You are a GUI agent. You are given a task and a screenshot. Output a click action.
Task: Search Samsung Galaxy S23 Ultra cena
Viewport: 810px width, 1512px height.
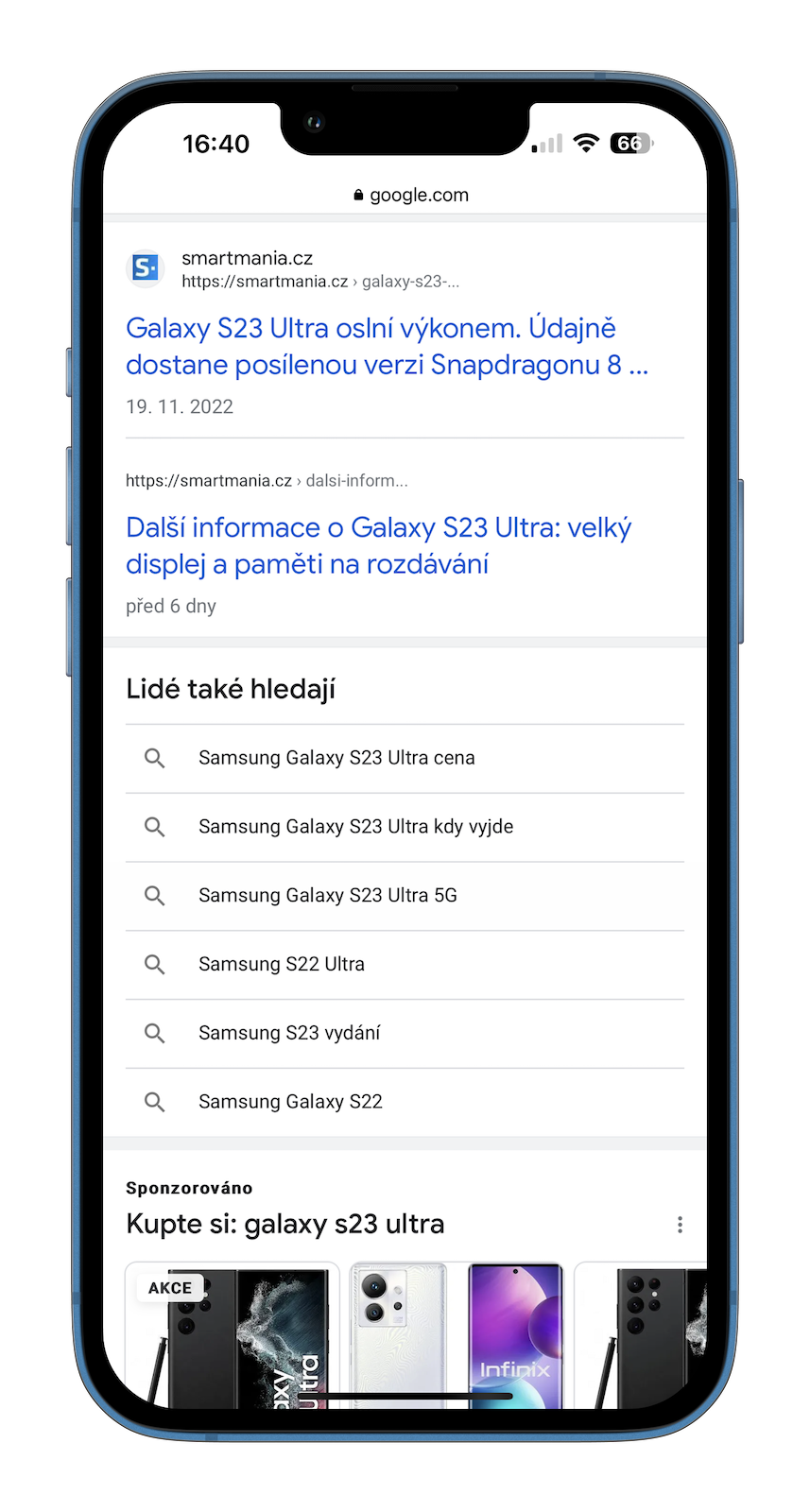pyautogui.click(x=405, y=758)
